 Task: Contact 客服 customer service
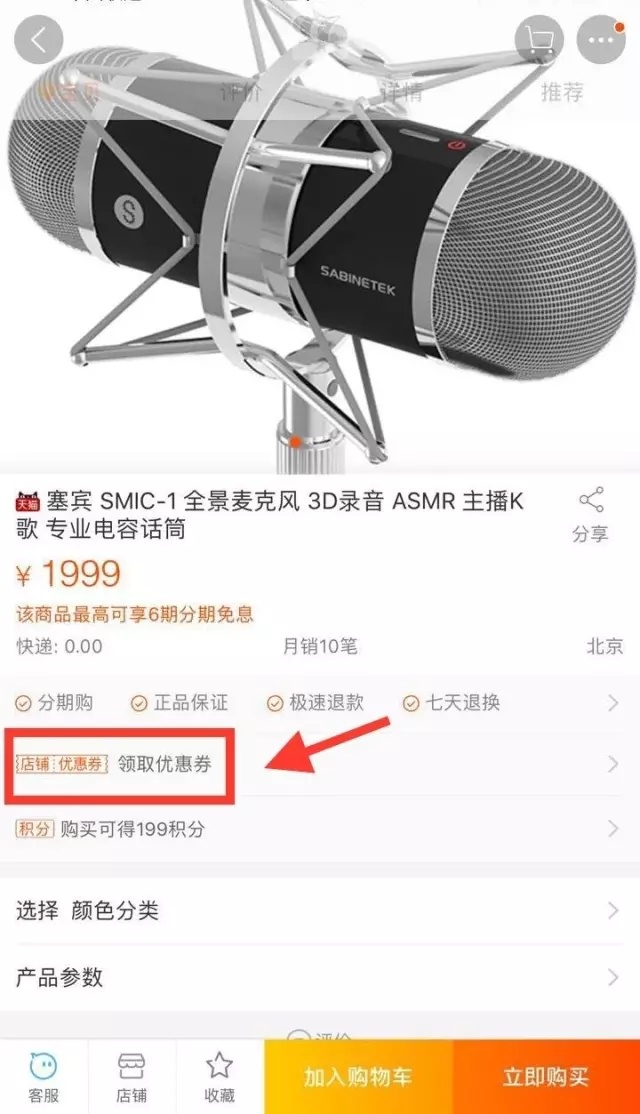[x=44, y=1076]
